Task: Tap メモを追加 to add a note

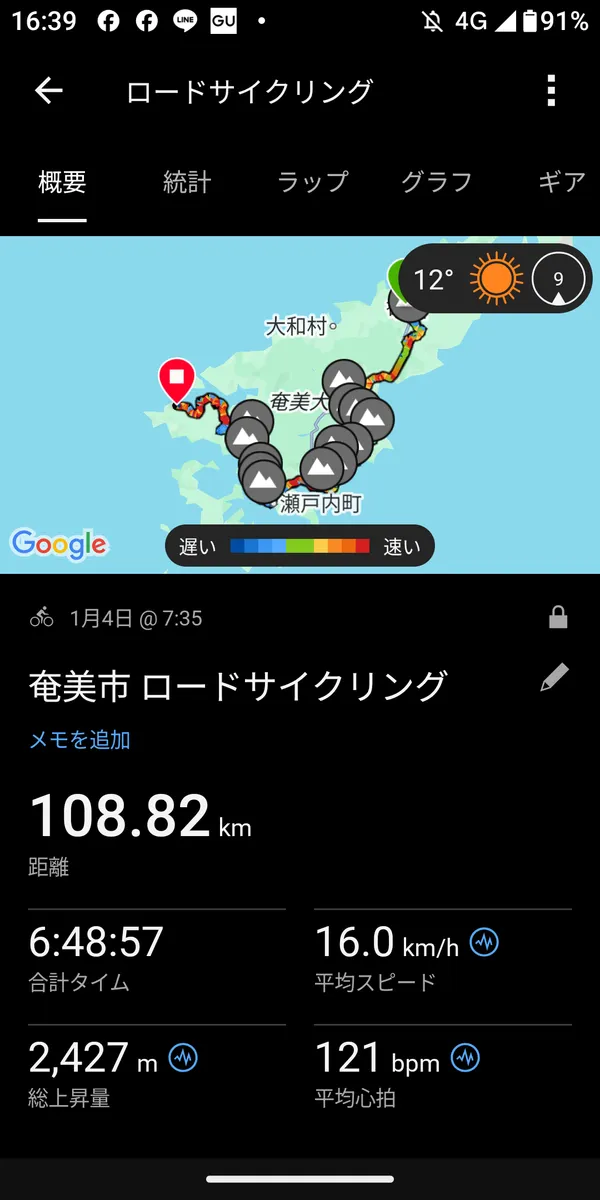Action: [x=80, y=740]
